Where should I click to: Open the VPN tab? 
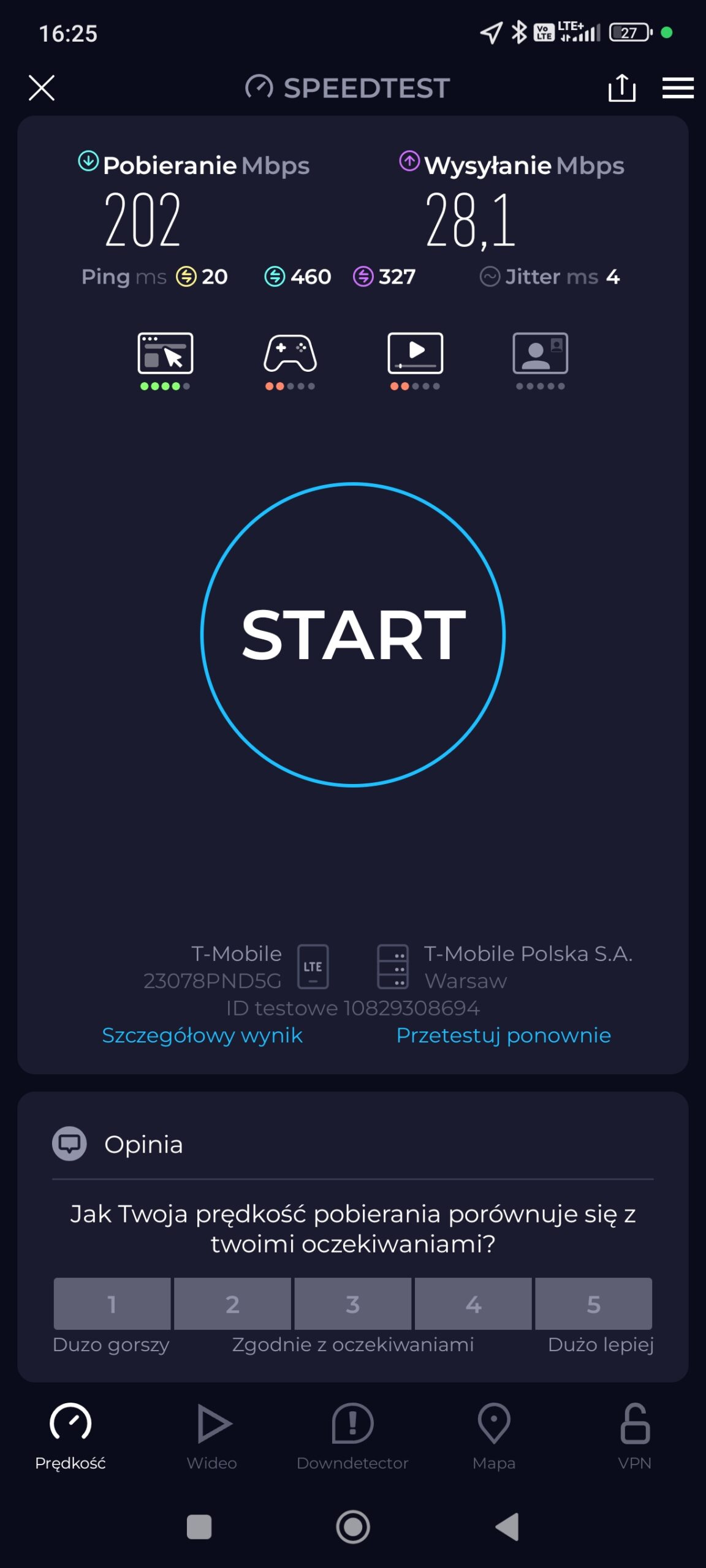[635, 1436]
